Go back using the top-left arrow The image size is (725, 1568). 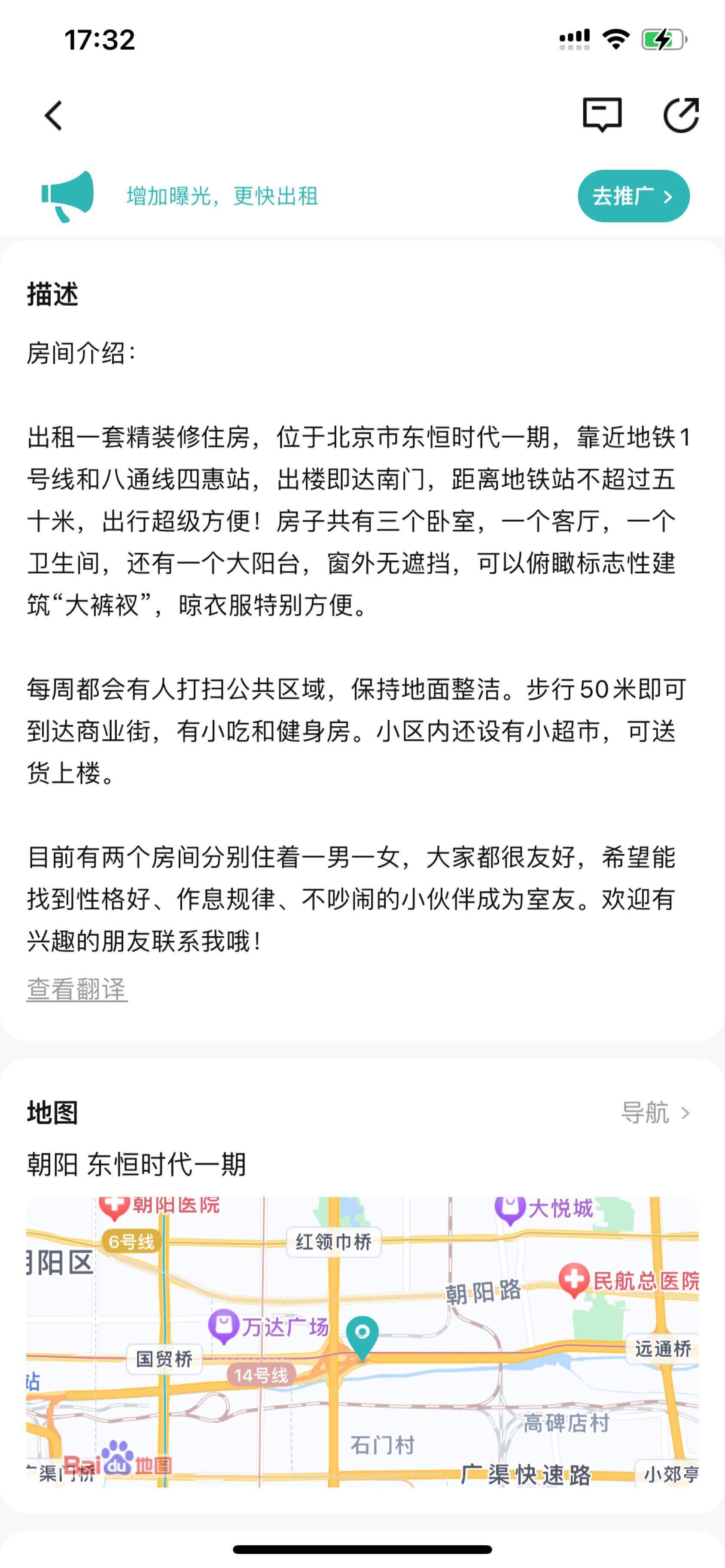click(x=54, y=115)
